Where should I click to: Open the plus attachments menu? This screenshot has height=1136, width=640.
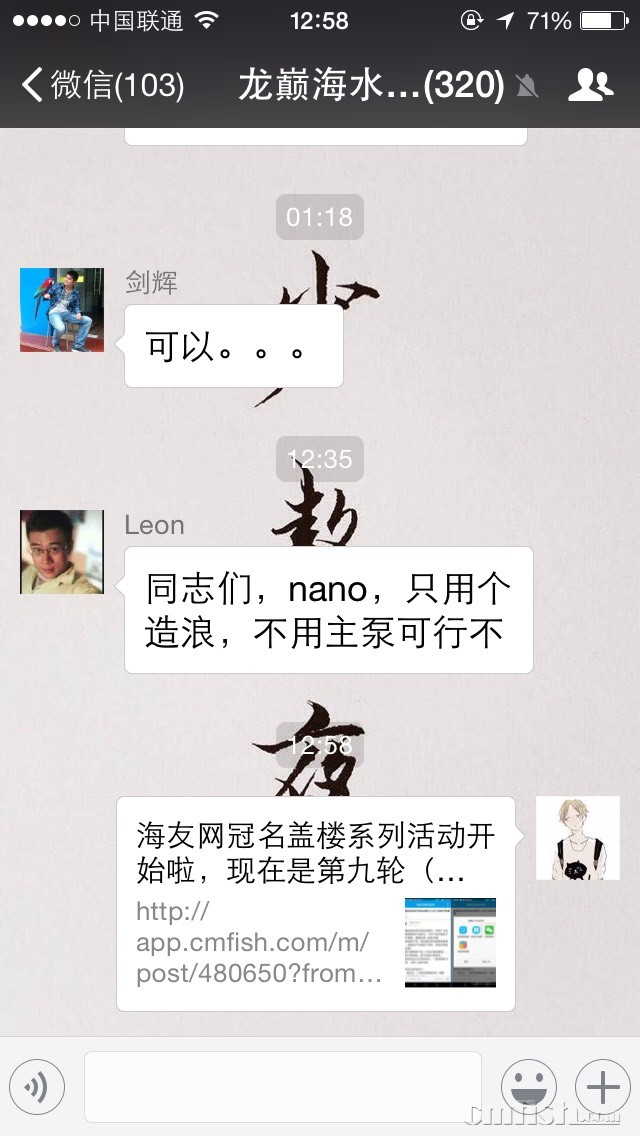603,1087
